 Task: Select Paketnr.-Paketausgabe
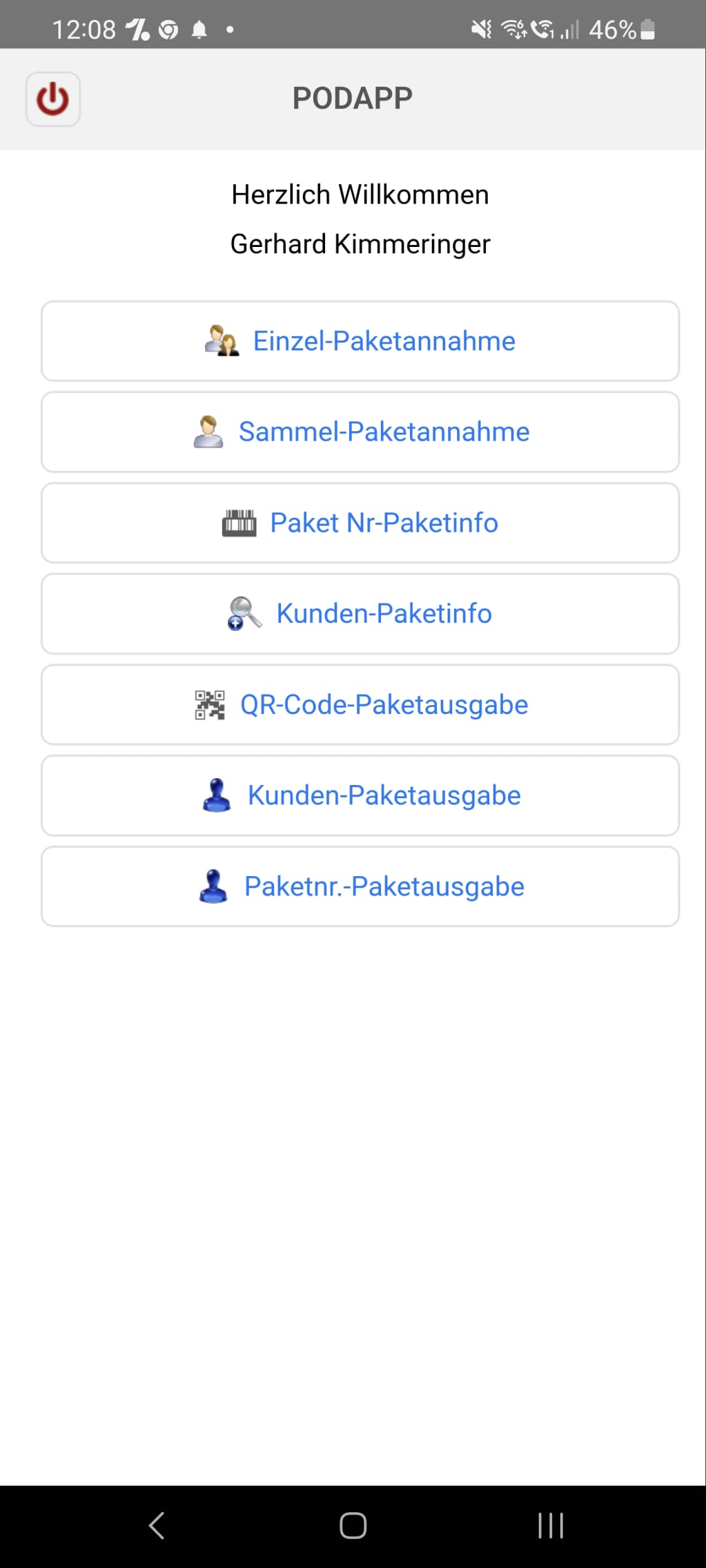pyautogui.click(x=360, y=886)
